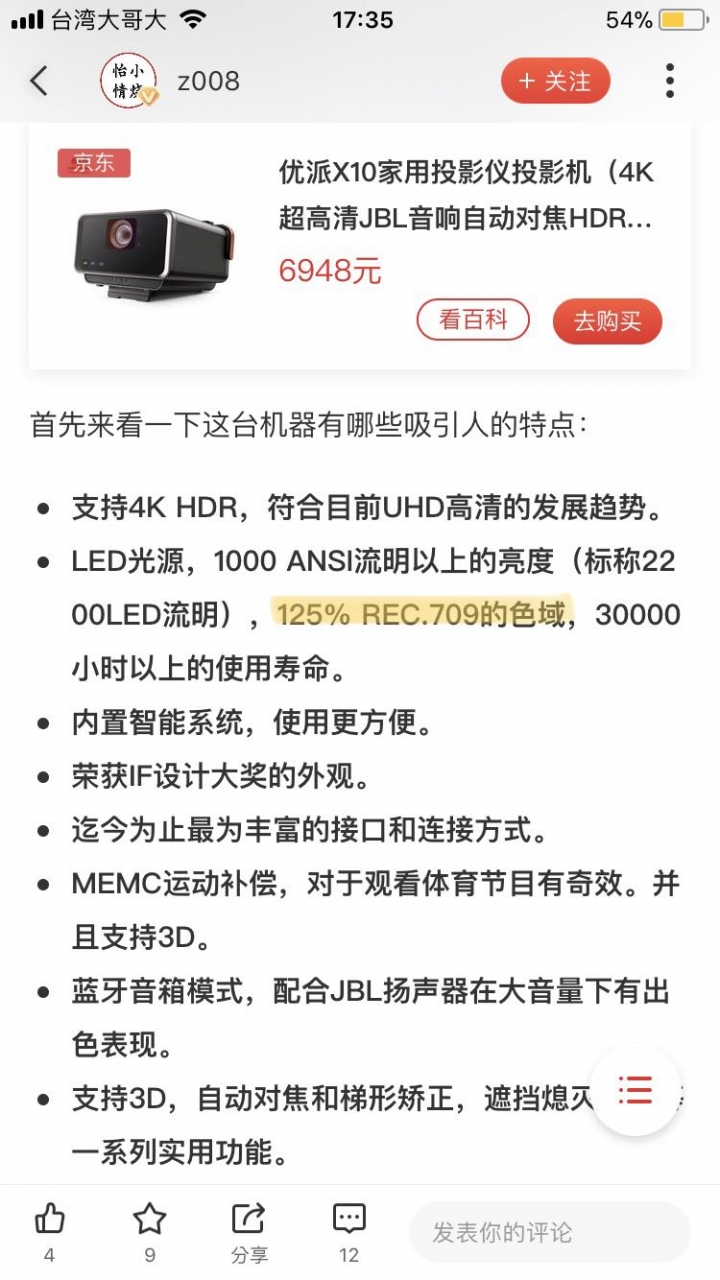Viewport: 720px width, 1280px height.
Task: Follow author with the 关注 button
Action: [555, 81]
